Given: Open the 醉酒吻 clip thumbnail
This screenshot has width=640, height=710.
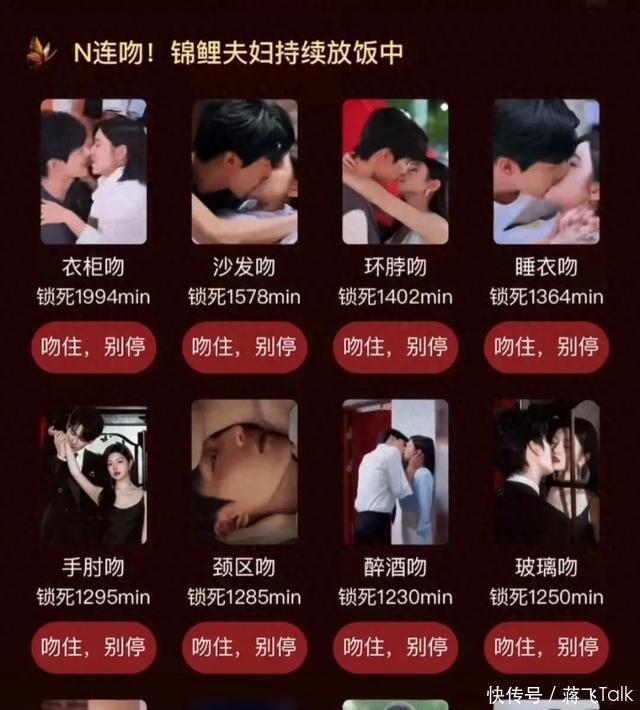Looking at the screenshot, I should tap(395, 473).
